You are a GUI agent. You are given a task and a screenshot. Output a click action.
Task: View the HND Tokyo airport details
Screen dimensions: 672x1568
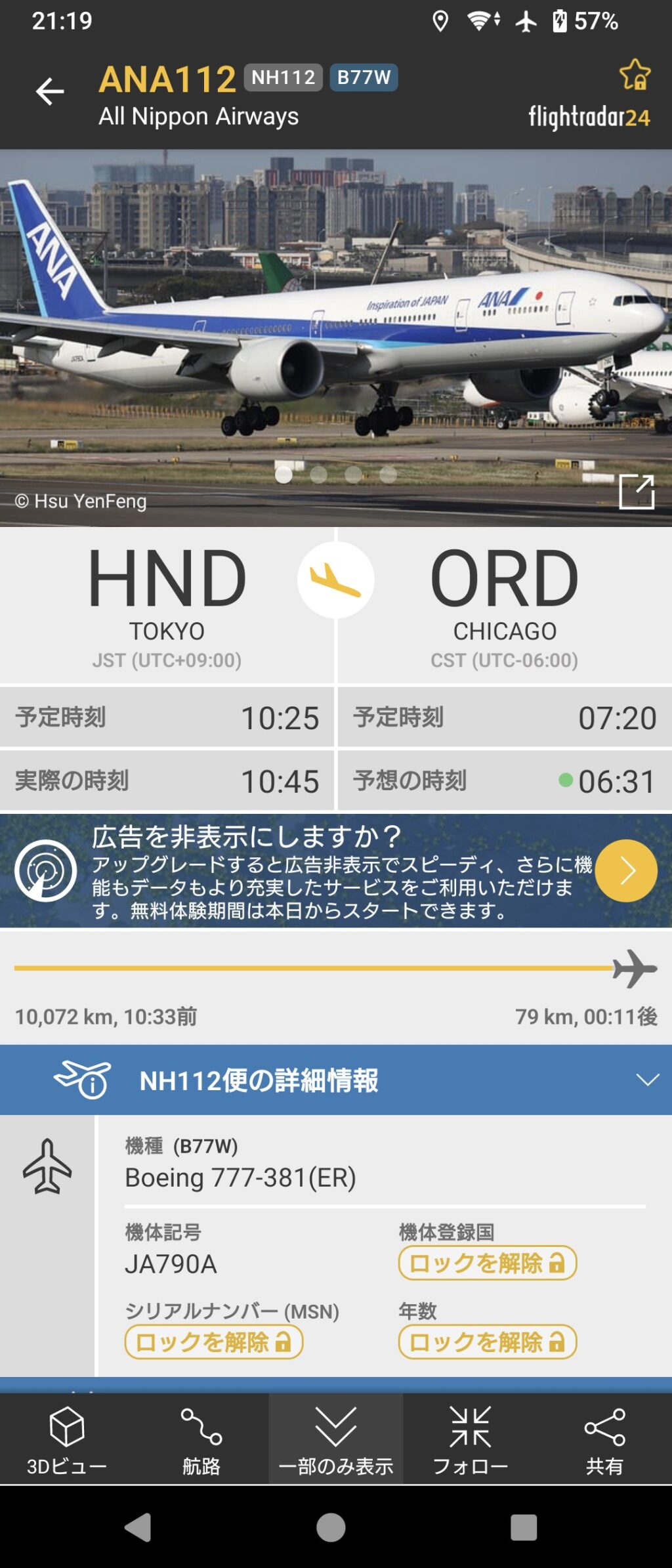point(167,604)
